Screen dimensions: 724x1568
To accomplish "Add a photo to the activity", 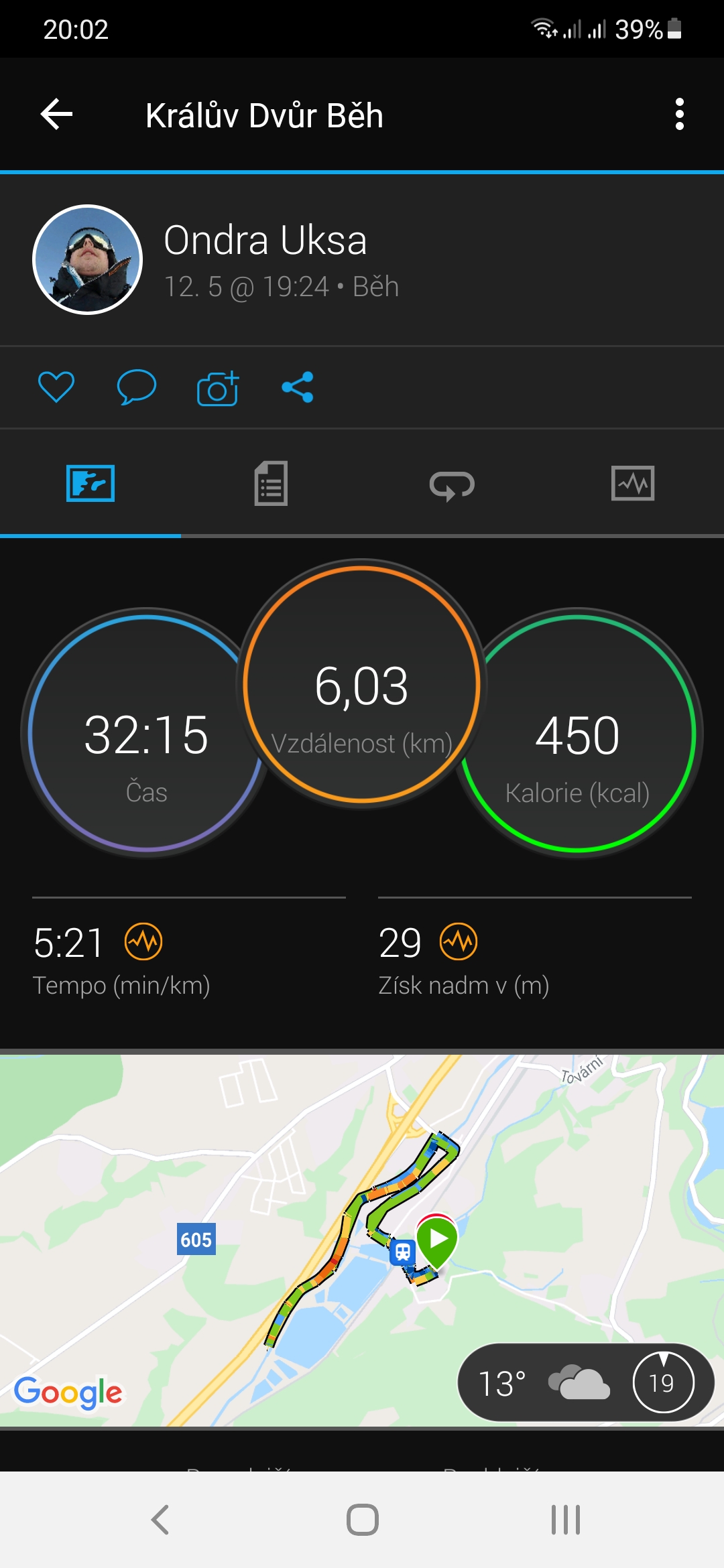I will [218, 387].
